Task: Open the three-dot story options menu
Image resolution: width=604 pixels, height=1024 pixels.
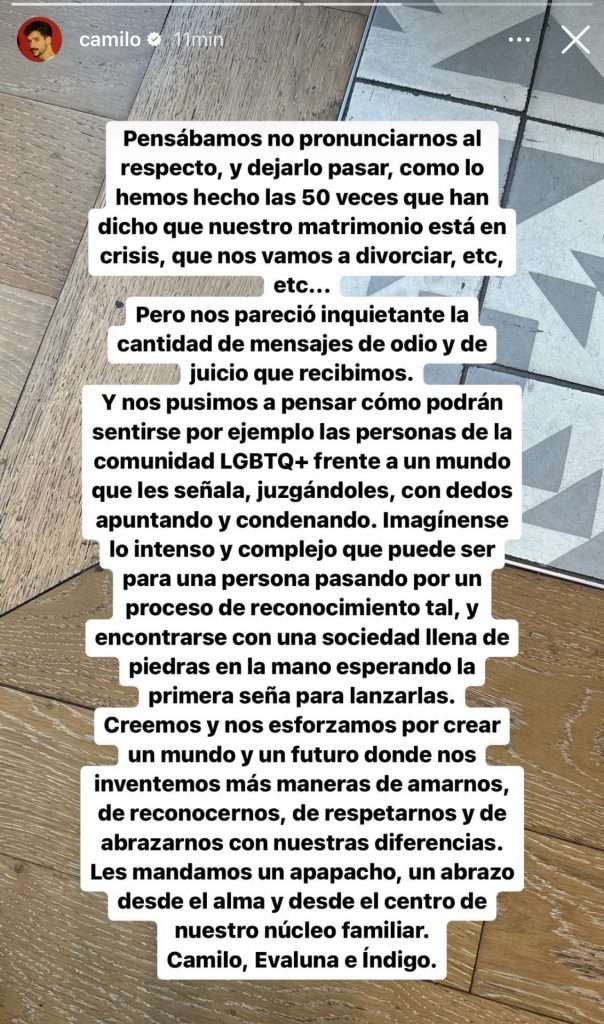Action: pyautogui.click(x=519, y=40)
